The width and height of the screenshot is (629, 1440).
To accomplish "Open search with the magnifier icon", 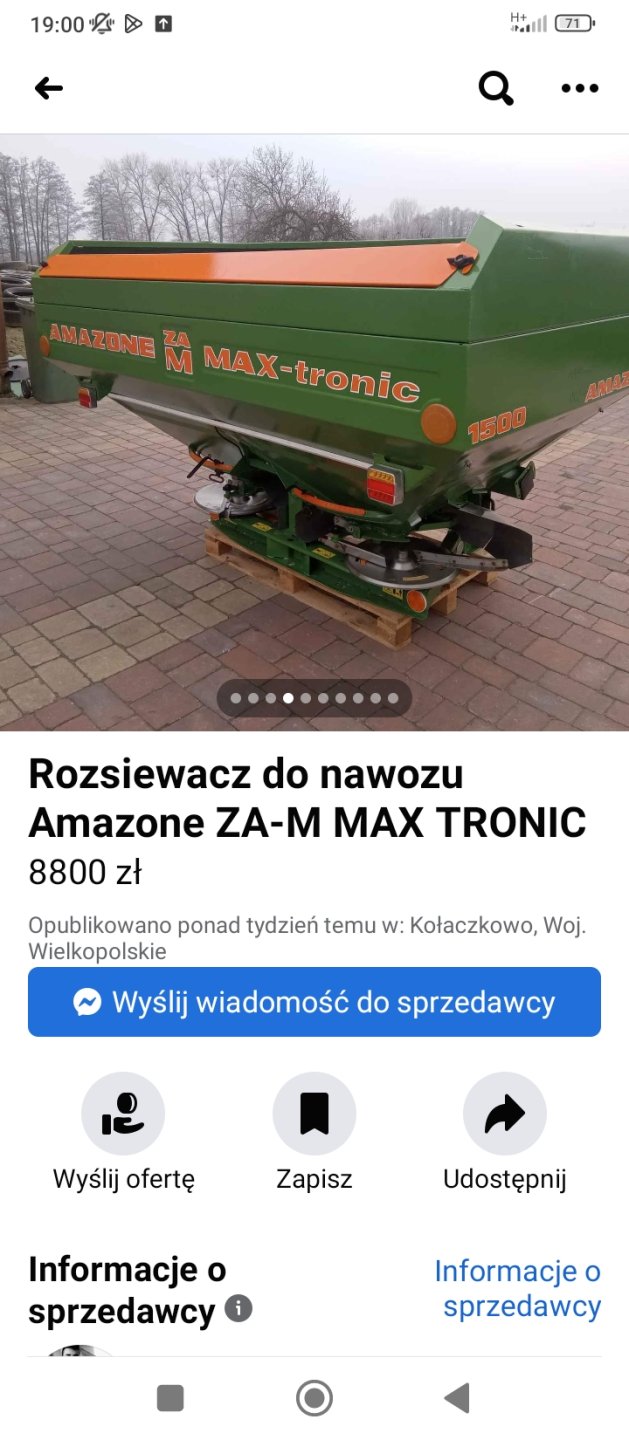I will (495, 89).
